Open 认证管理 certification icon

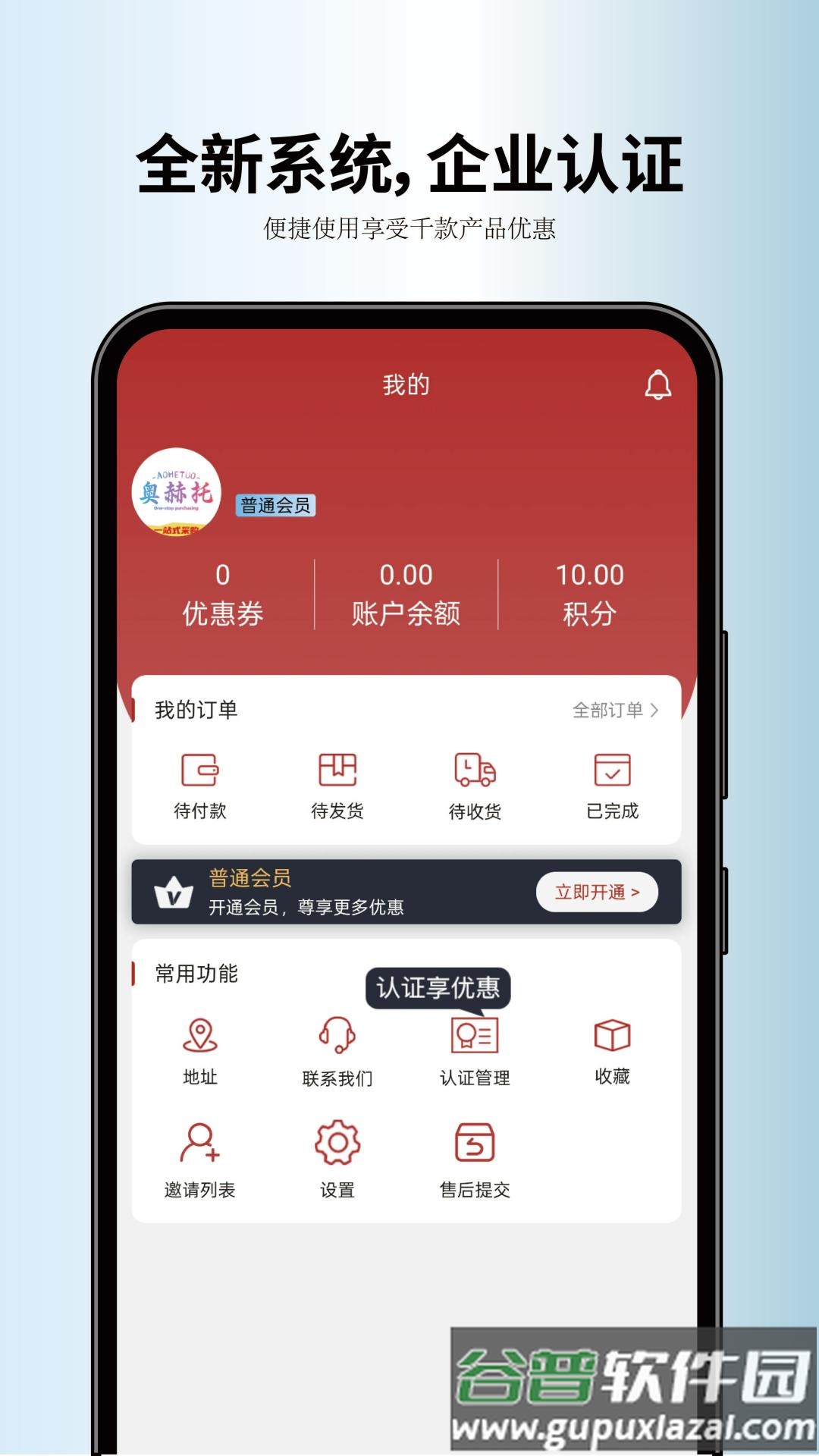click(x=474, y=1036)
